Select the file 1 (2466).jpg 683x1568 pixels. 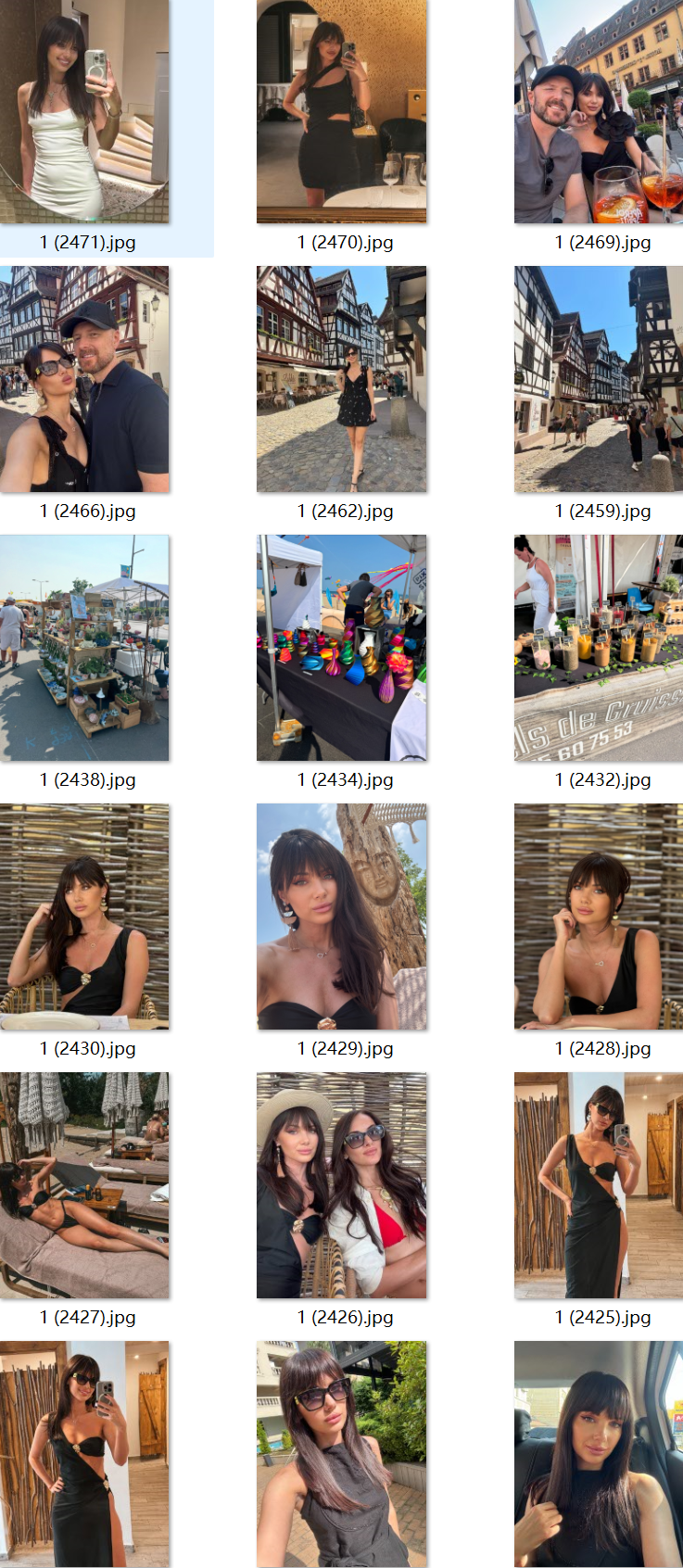click(x=84, y=379)
